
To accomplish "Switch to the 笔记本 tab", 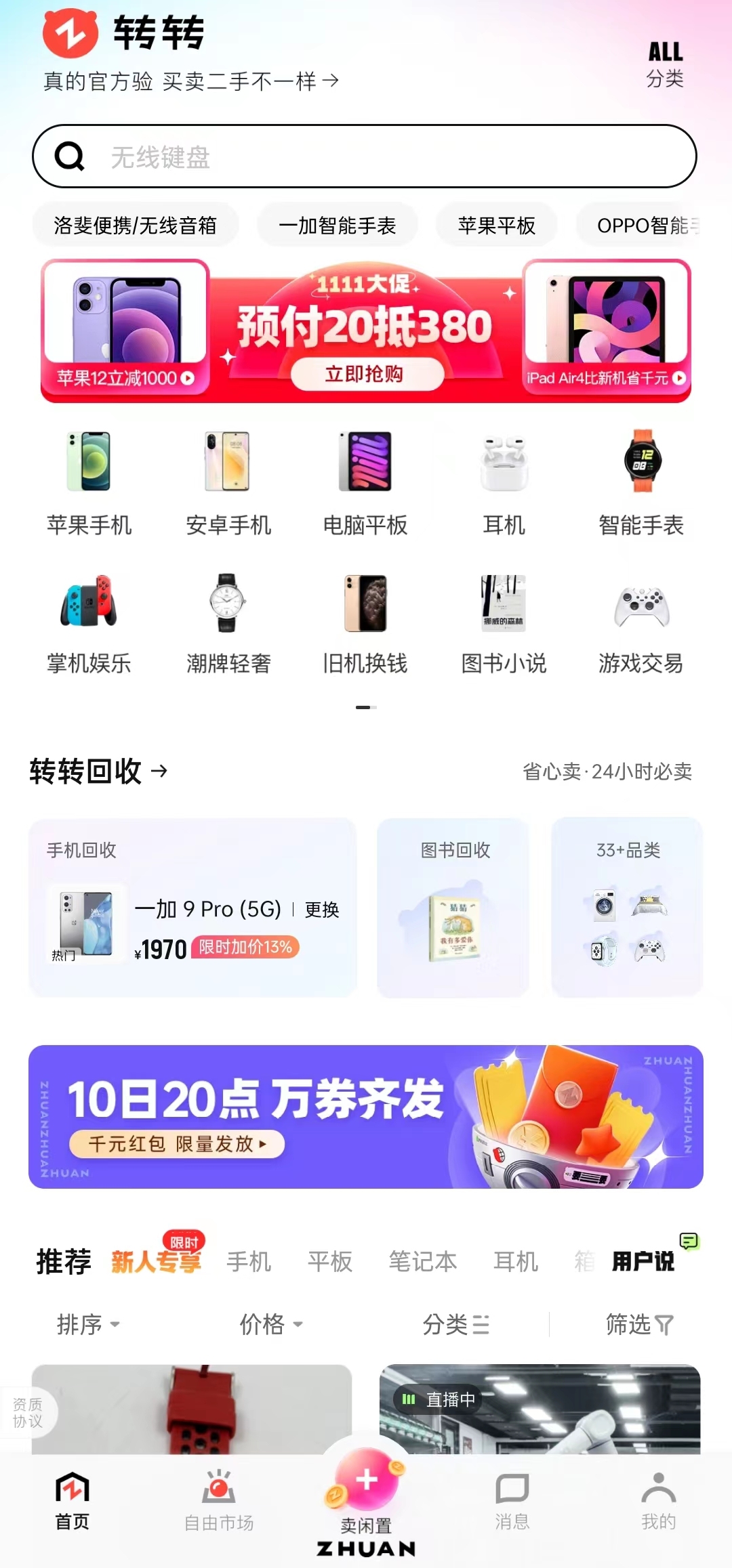I will [x=422, y=1261].
